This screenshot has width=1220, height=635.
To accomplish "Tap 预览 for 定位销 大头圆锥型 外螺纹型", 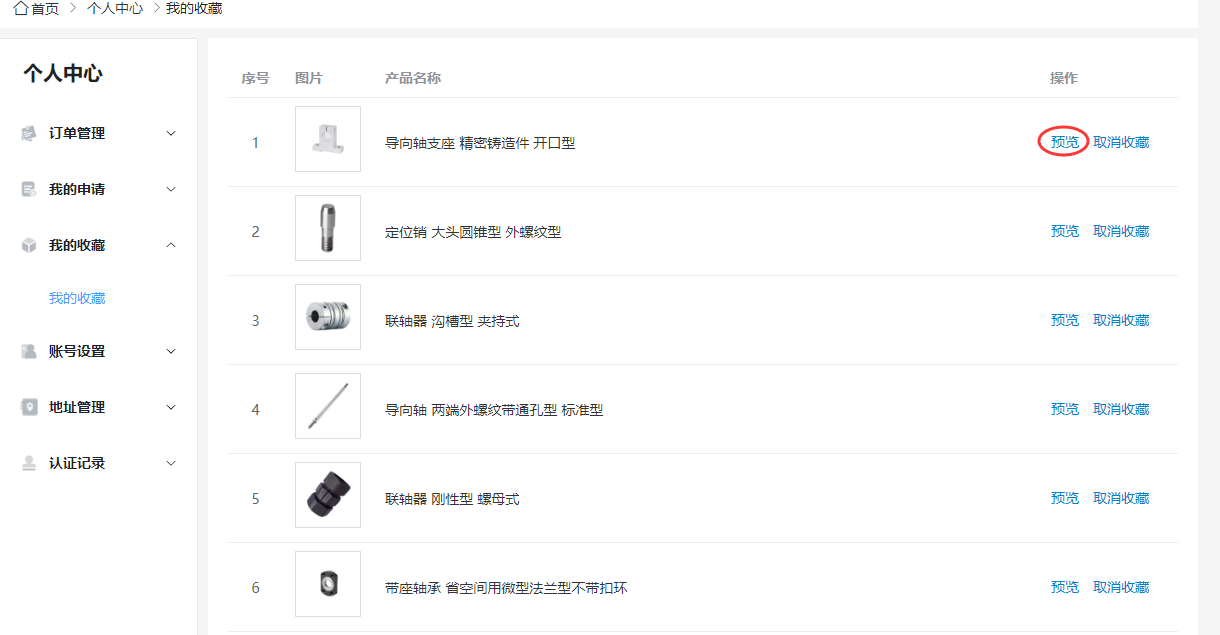I will (x=1065, y=231).
